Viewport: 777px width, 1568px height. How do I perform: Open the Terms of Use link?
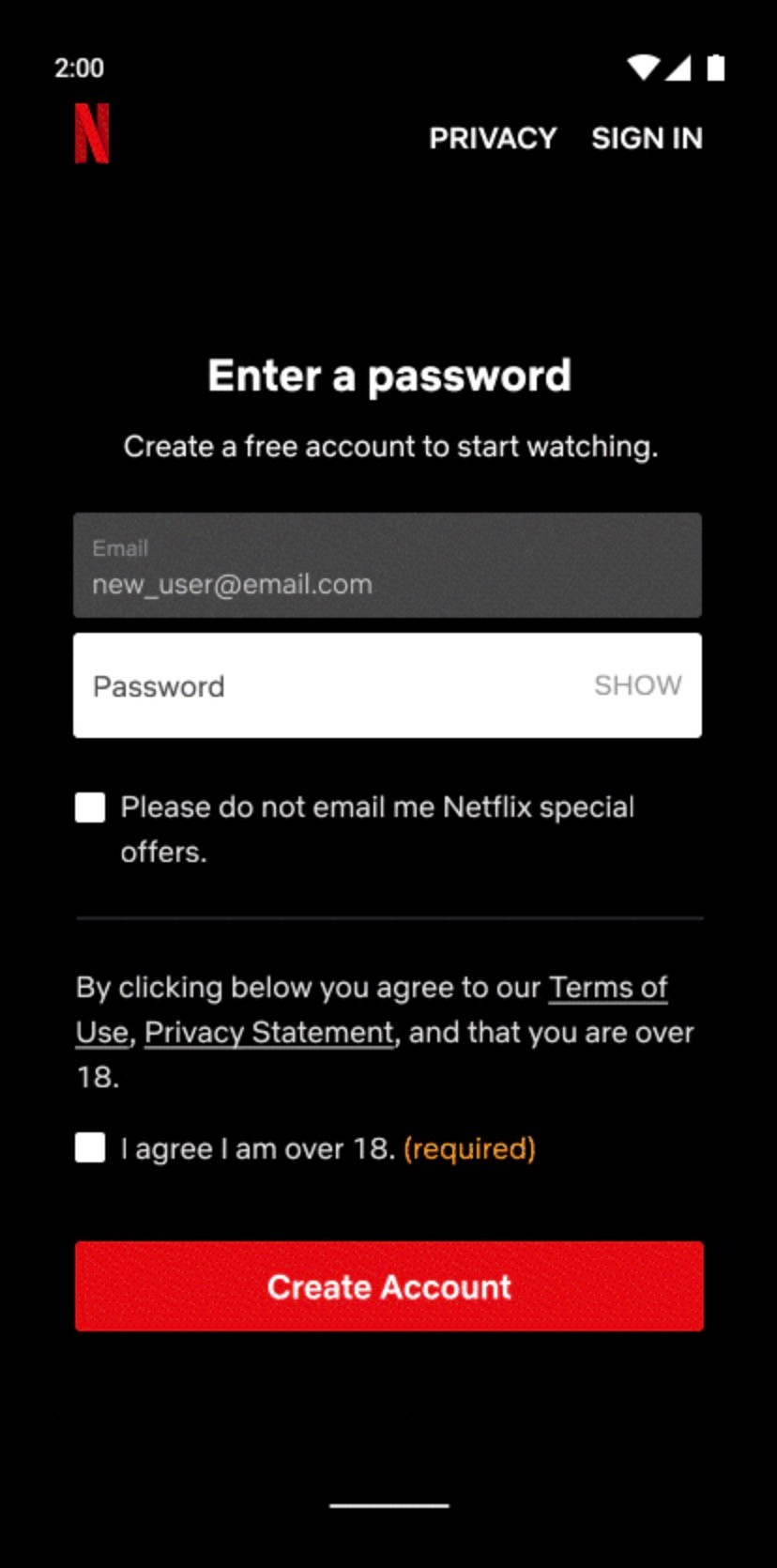[607, 988]
